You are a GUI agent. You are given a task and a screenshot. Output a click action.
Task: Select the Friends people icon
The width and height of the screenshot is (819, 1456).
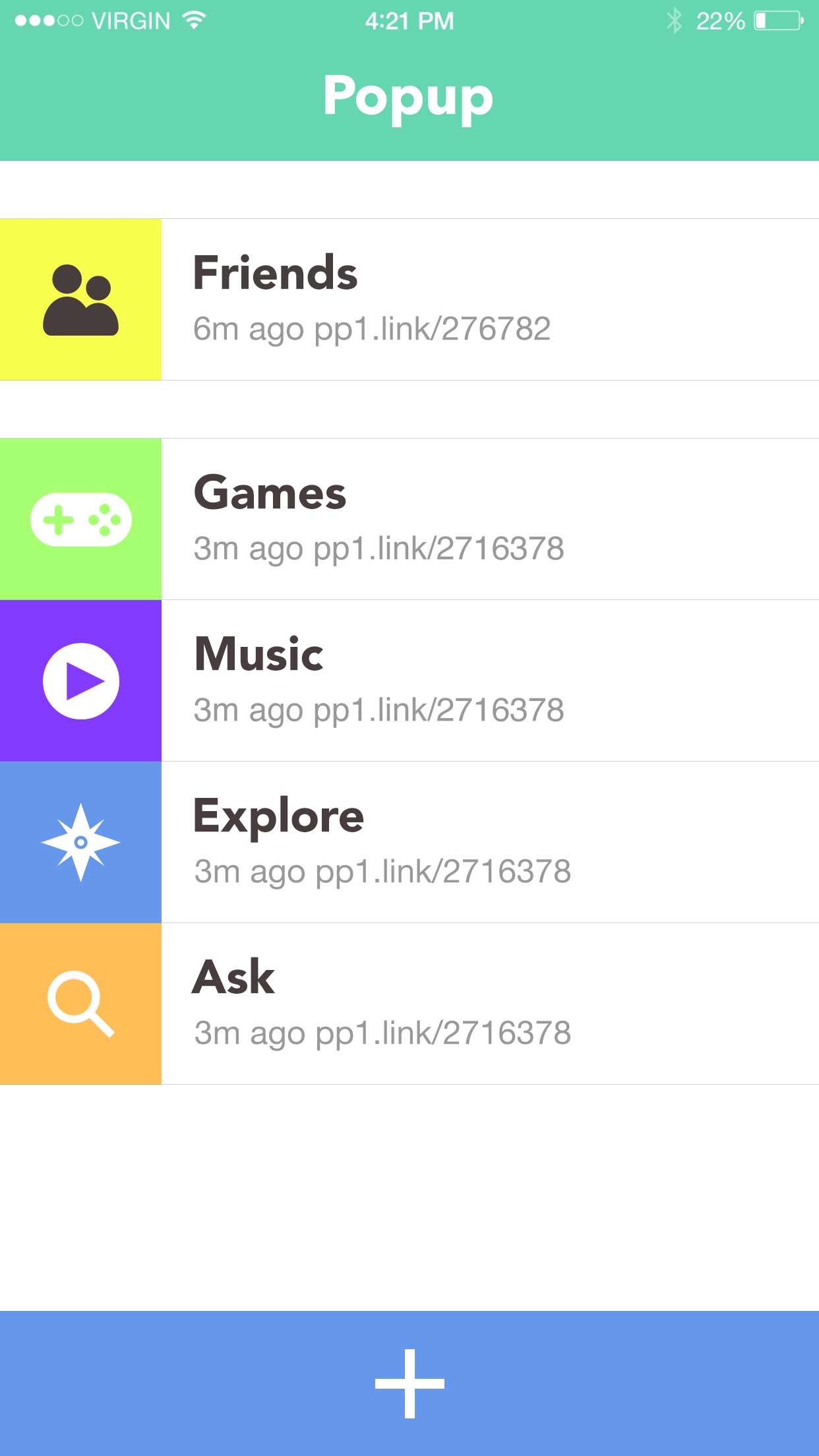point(80,298)
